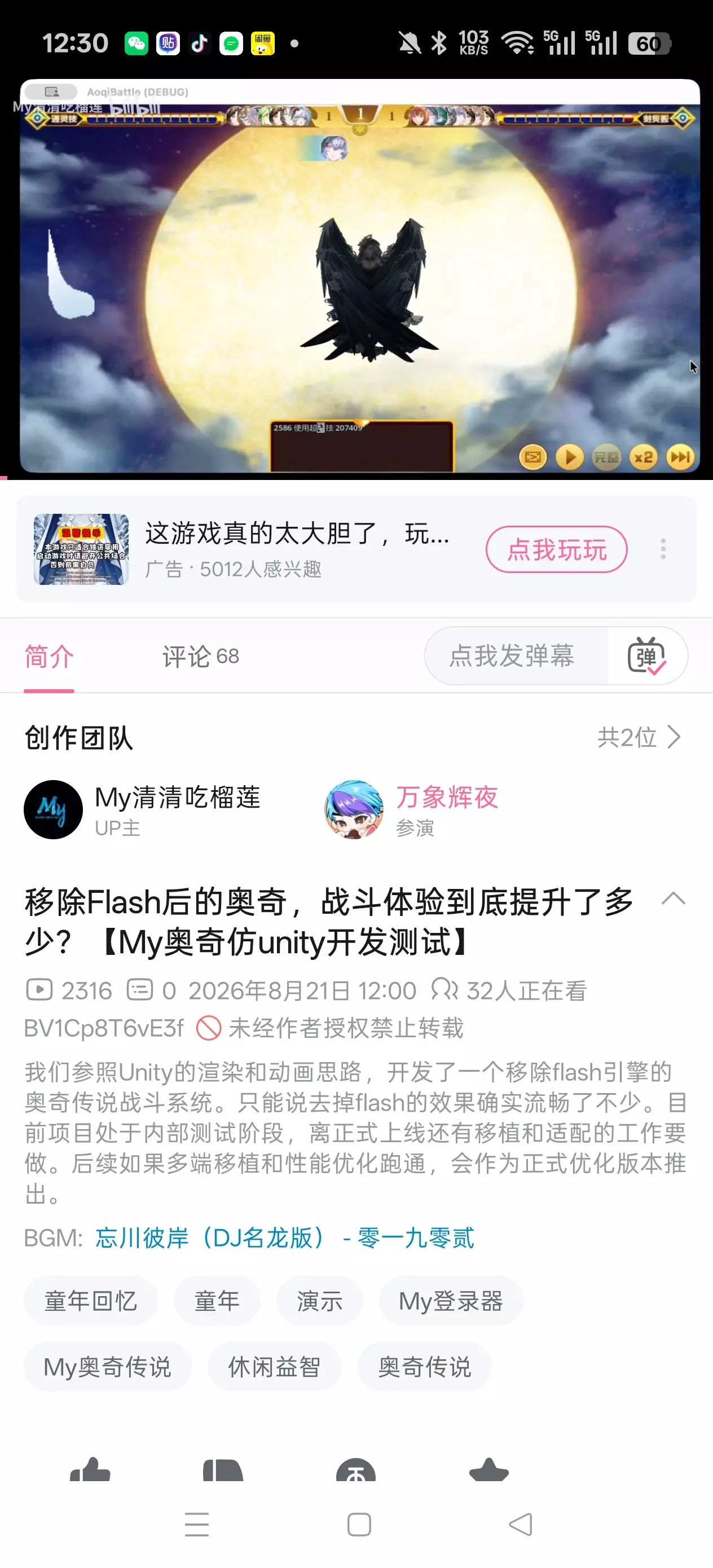Tap the 休闲益智 tag

274,1367
